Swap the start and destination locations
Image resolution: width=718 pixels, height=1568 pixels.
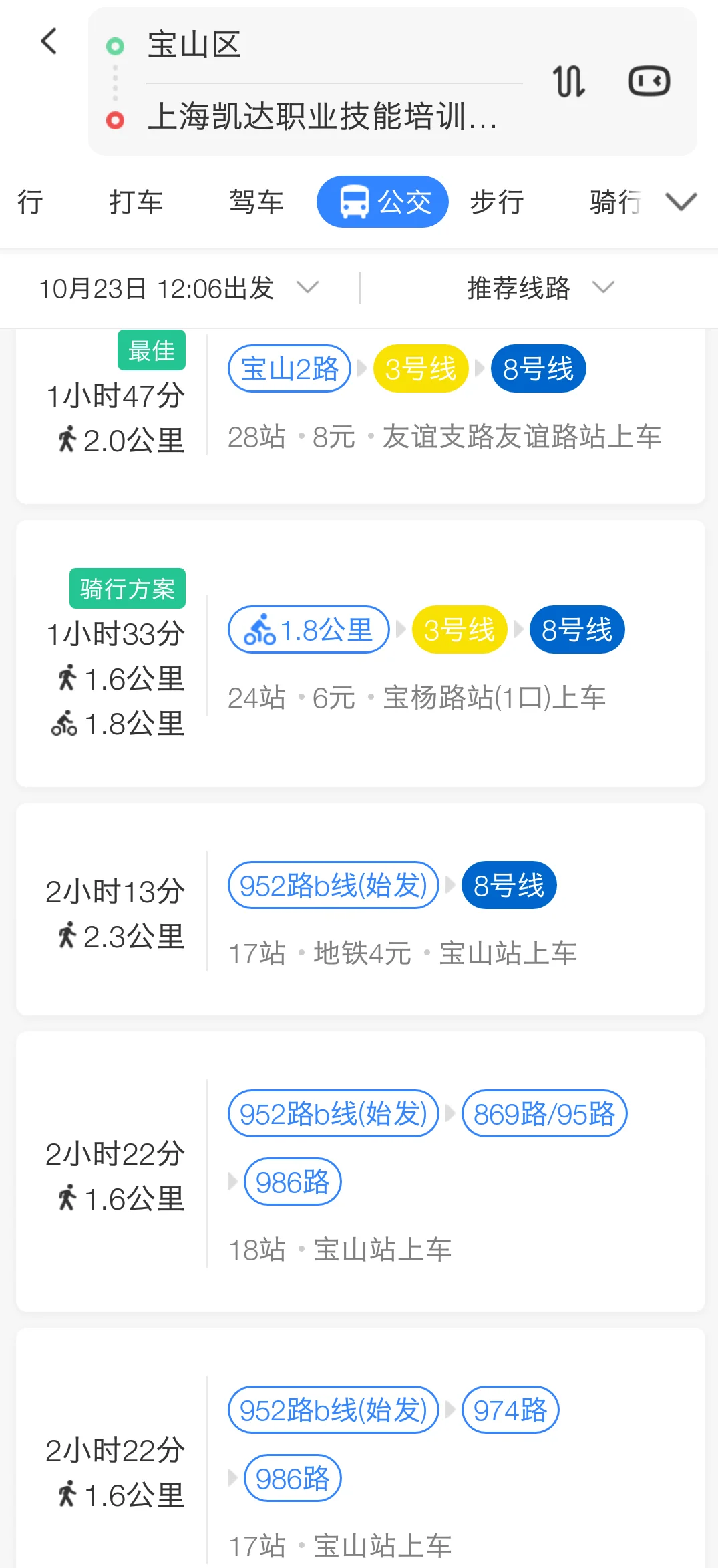[x=569, y=81]
